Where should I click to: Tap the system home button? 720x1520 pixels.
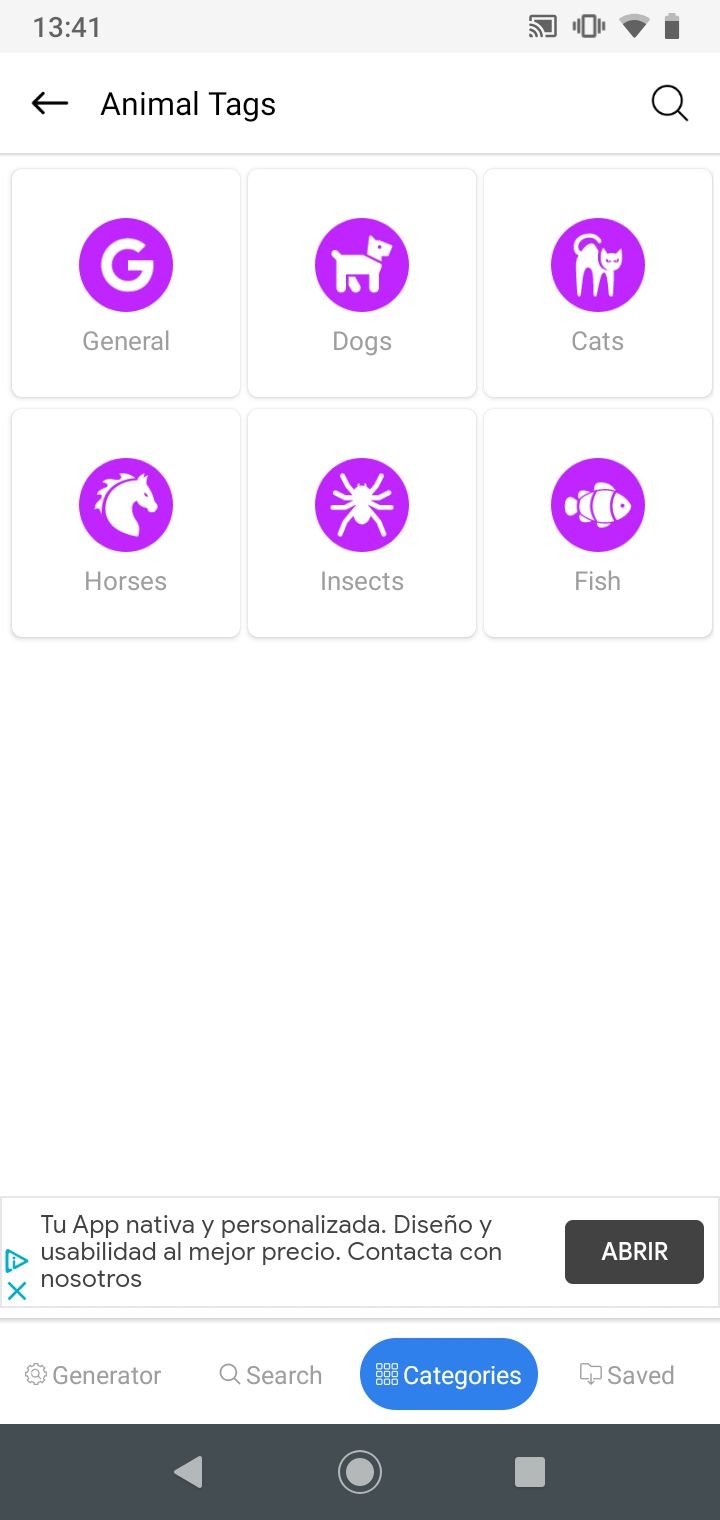pyautogui.click(x=360, y=1471)
